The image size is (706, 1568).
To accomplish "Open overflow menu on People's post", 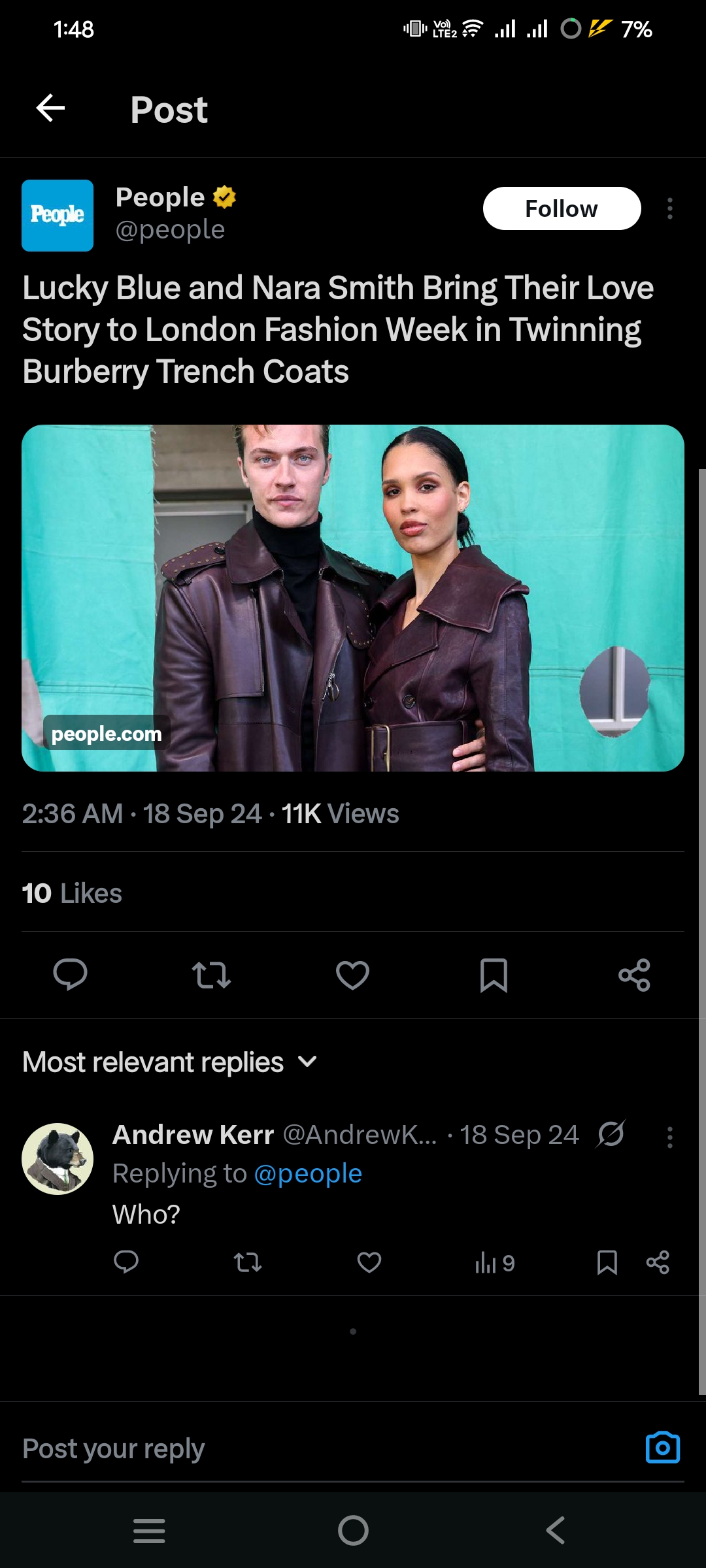I will tap(669, 208).
